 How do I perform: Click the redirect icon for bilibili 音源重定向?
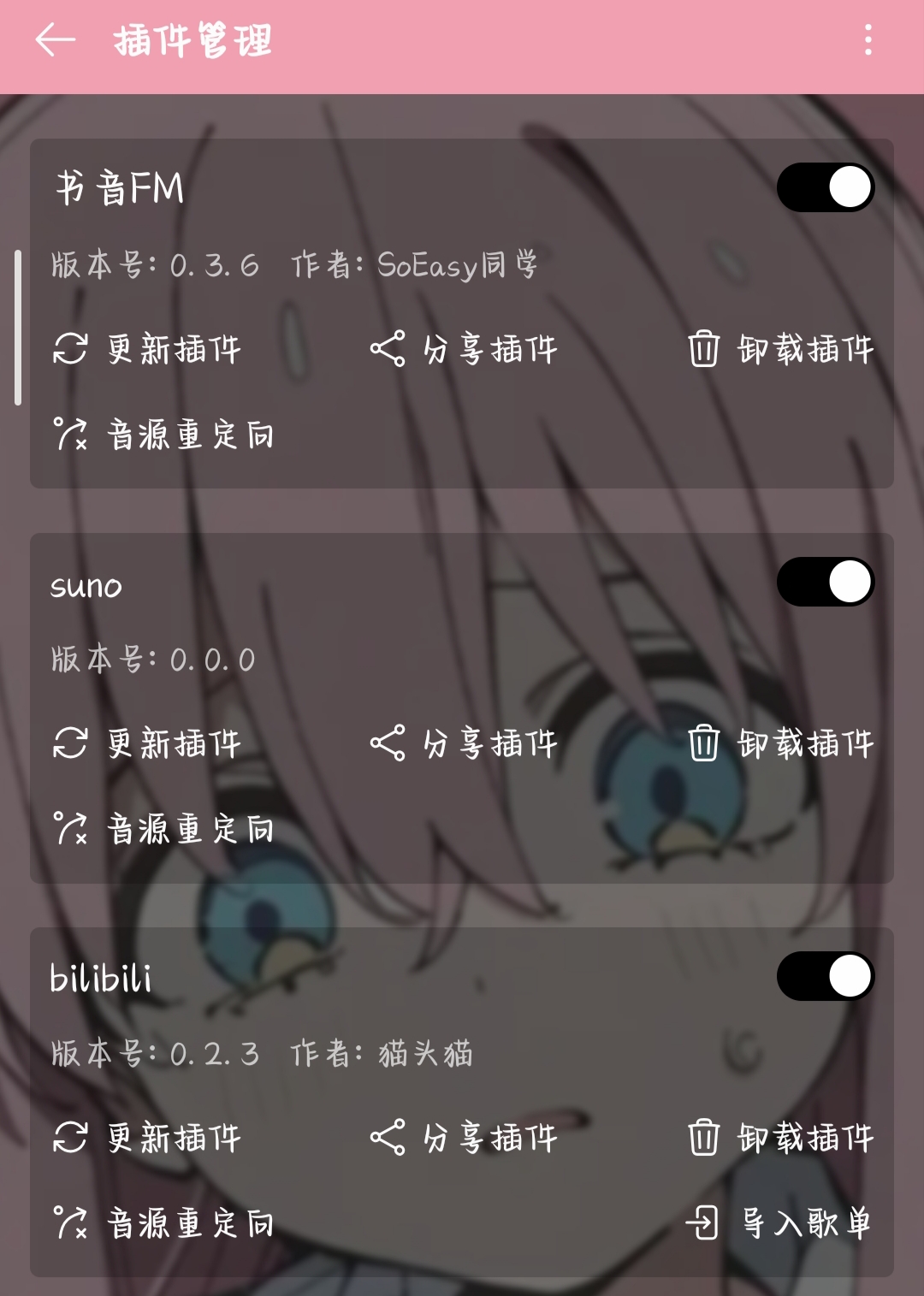pos(70,1223)
